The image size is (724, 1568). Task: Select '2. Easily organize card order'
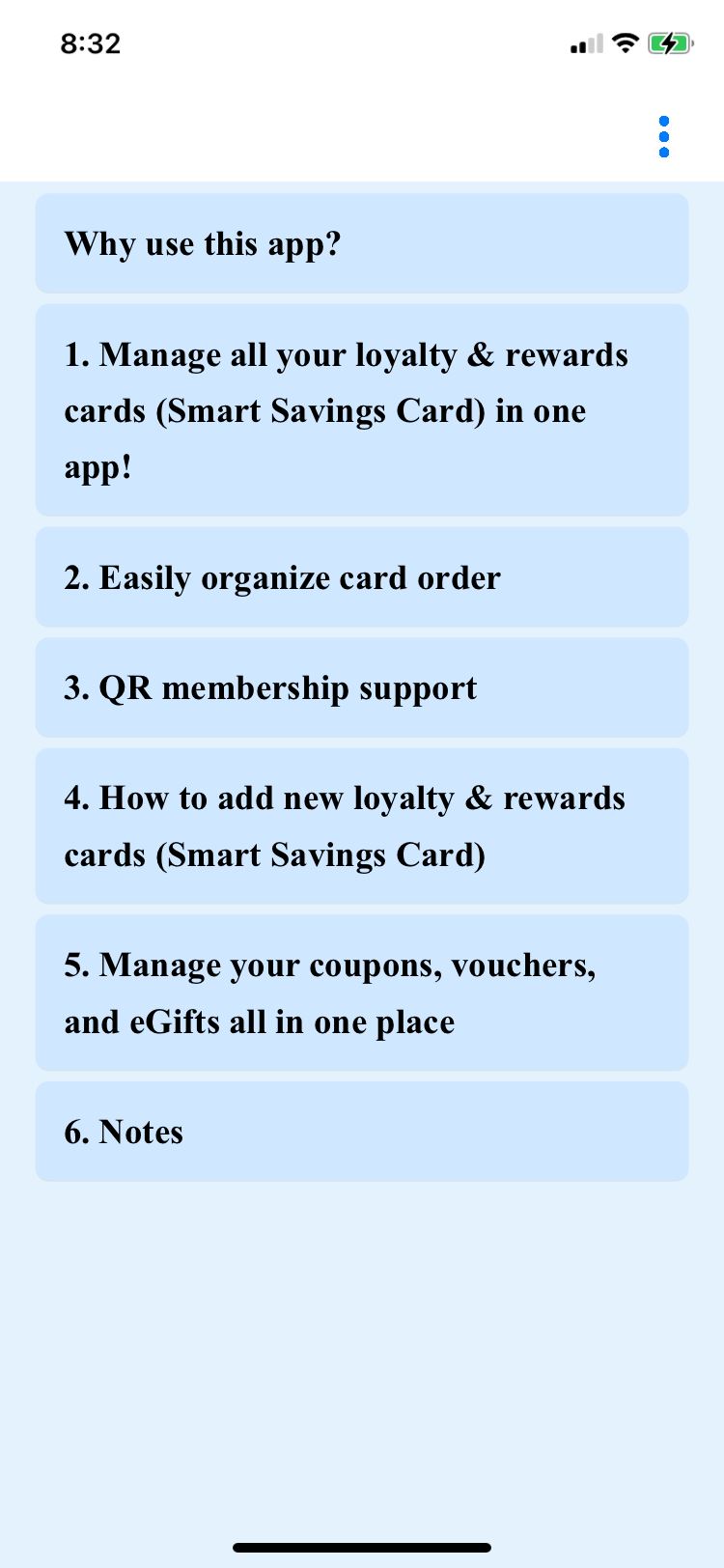click(x=362, y=577)
